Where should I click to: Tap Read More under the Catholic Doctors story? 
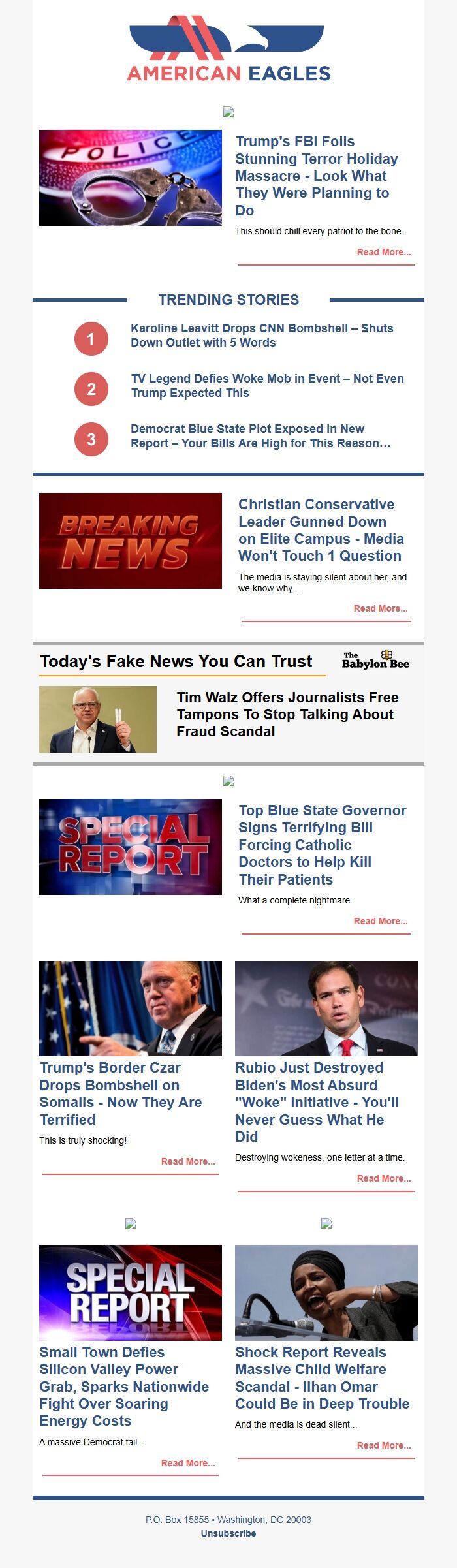380,921
